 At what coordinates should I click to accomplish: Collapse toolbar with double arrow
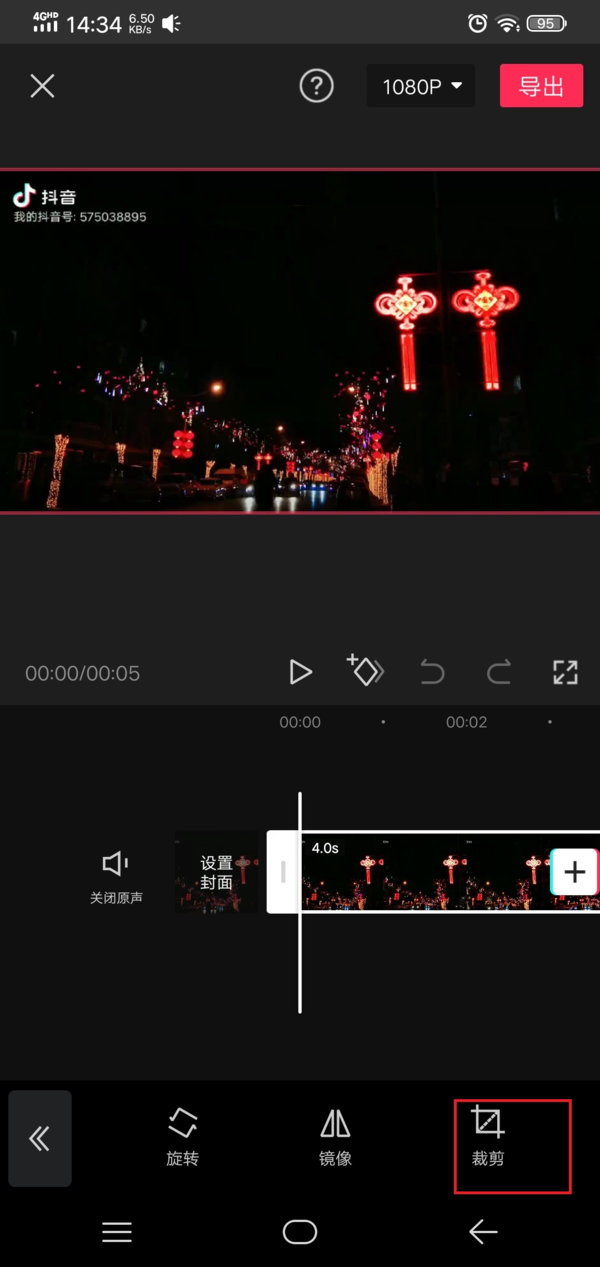point(40,1138)
